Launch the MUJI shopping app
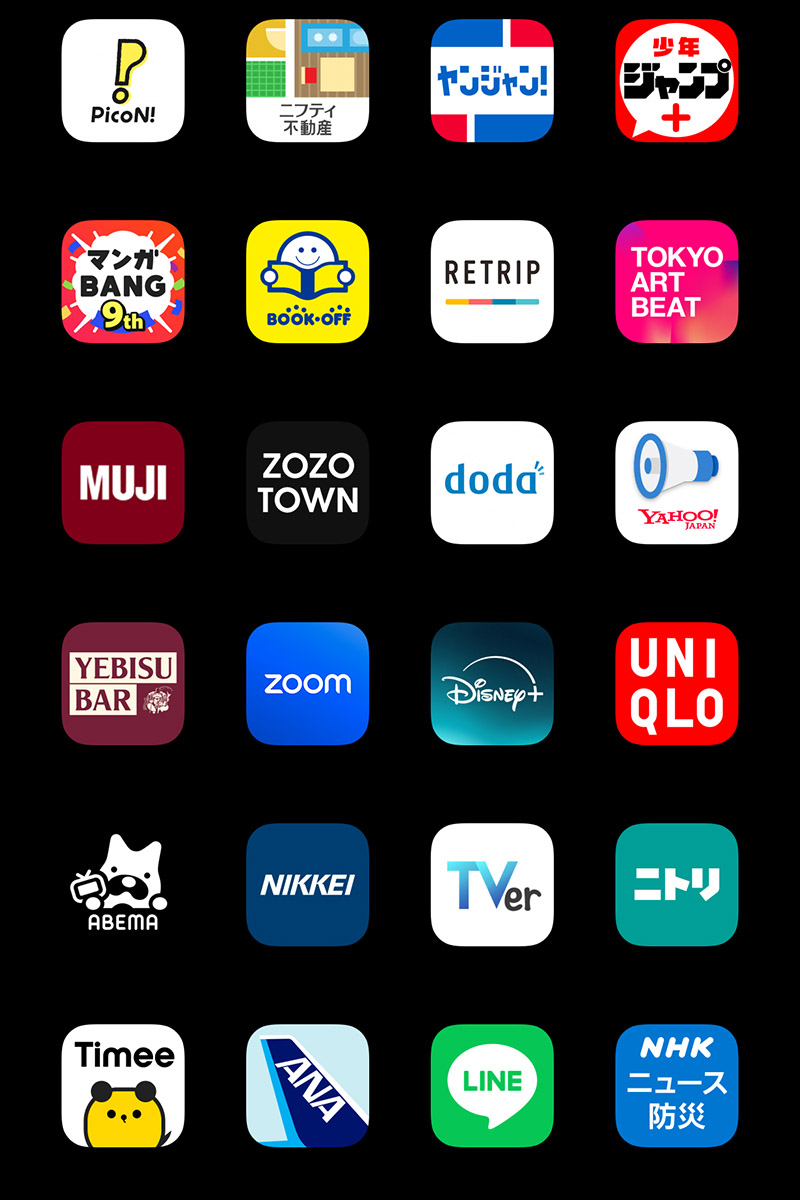The image size is (800, 1200). pos(122,483)
